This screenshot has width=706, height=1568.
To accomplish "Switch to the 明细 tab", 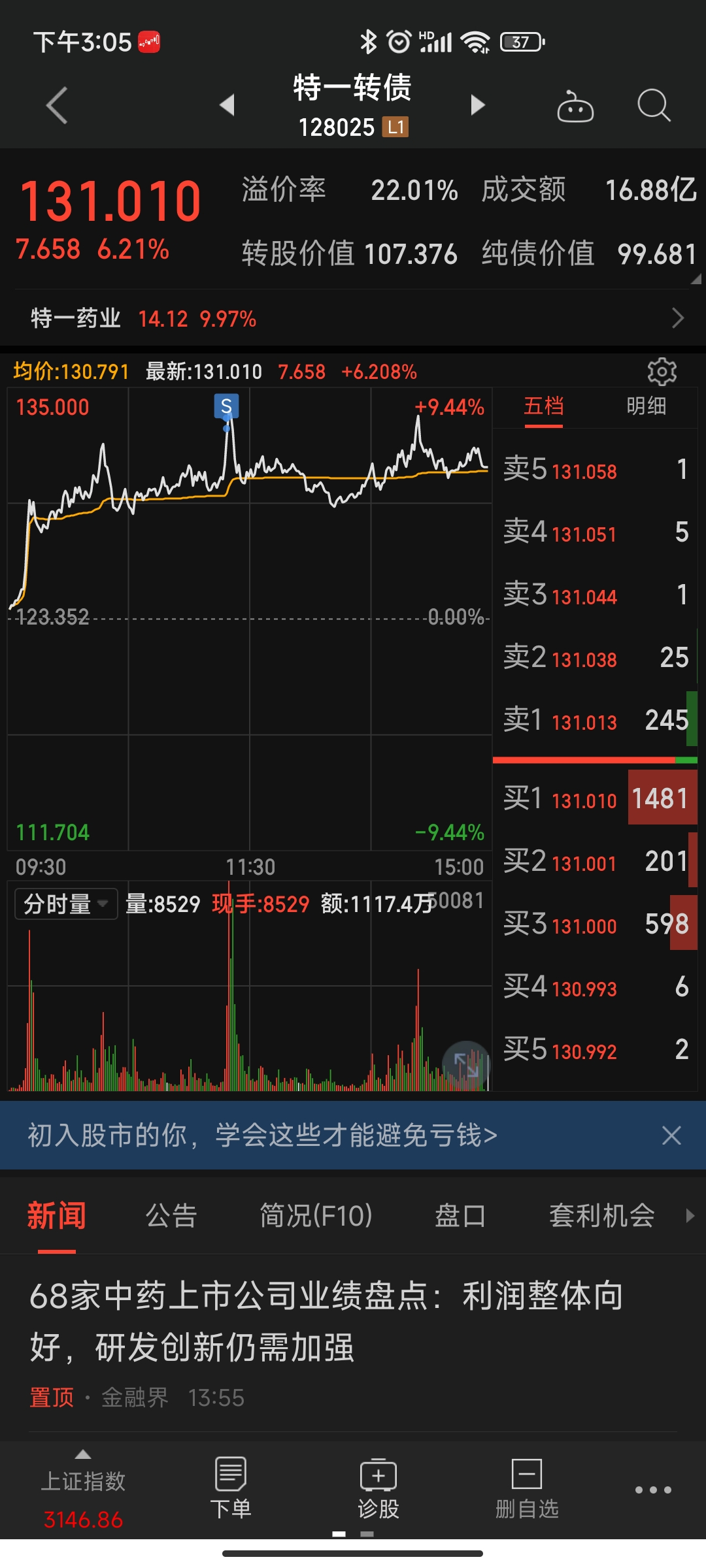I will coord(646,406).
